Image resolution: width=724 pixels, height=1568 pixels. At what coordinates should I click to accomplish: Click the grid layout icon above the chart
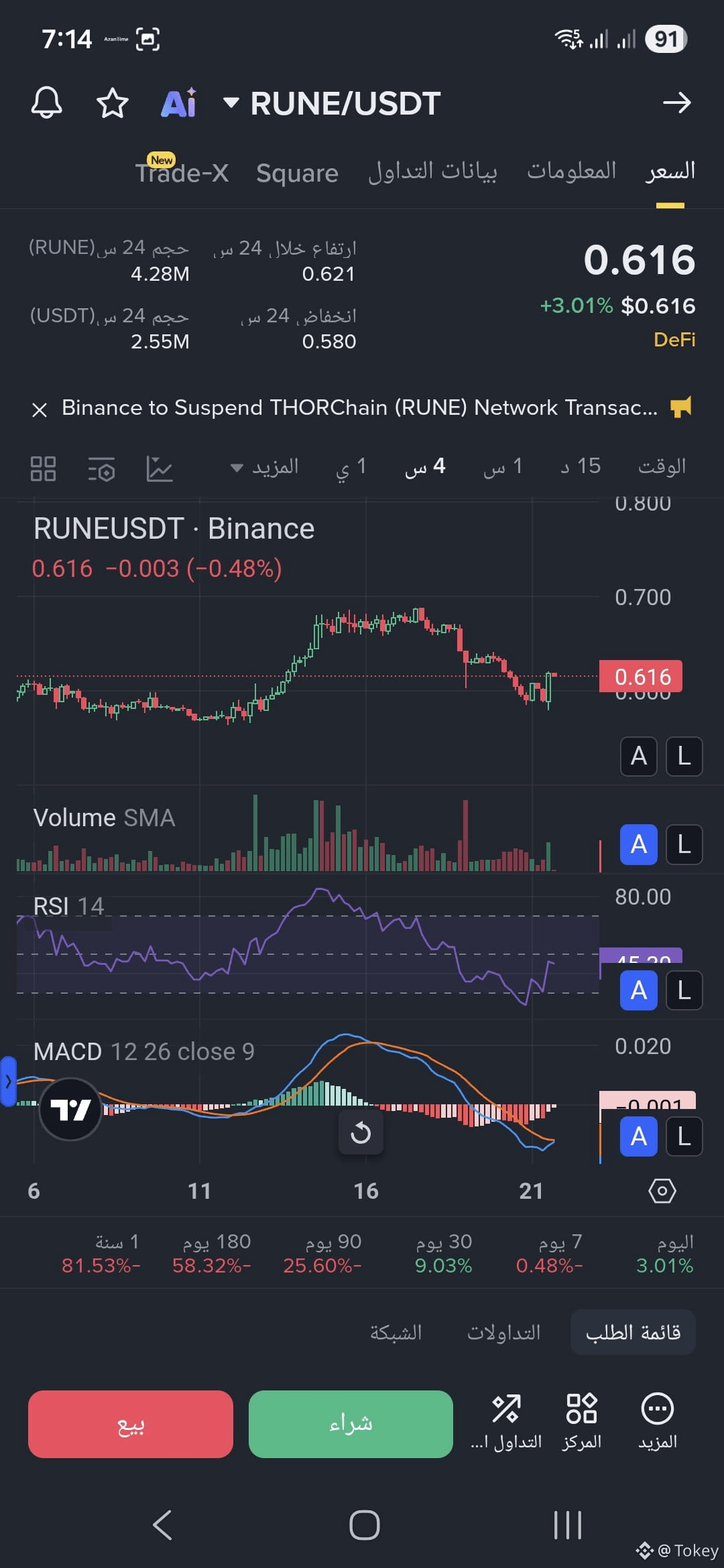click(x=43, y=469)
